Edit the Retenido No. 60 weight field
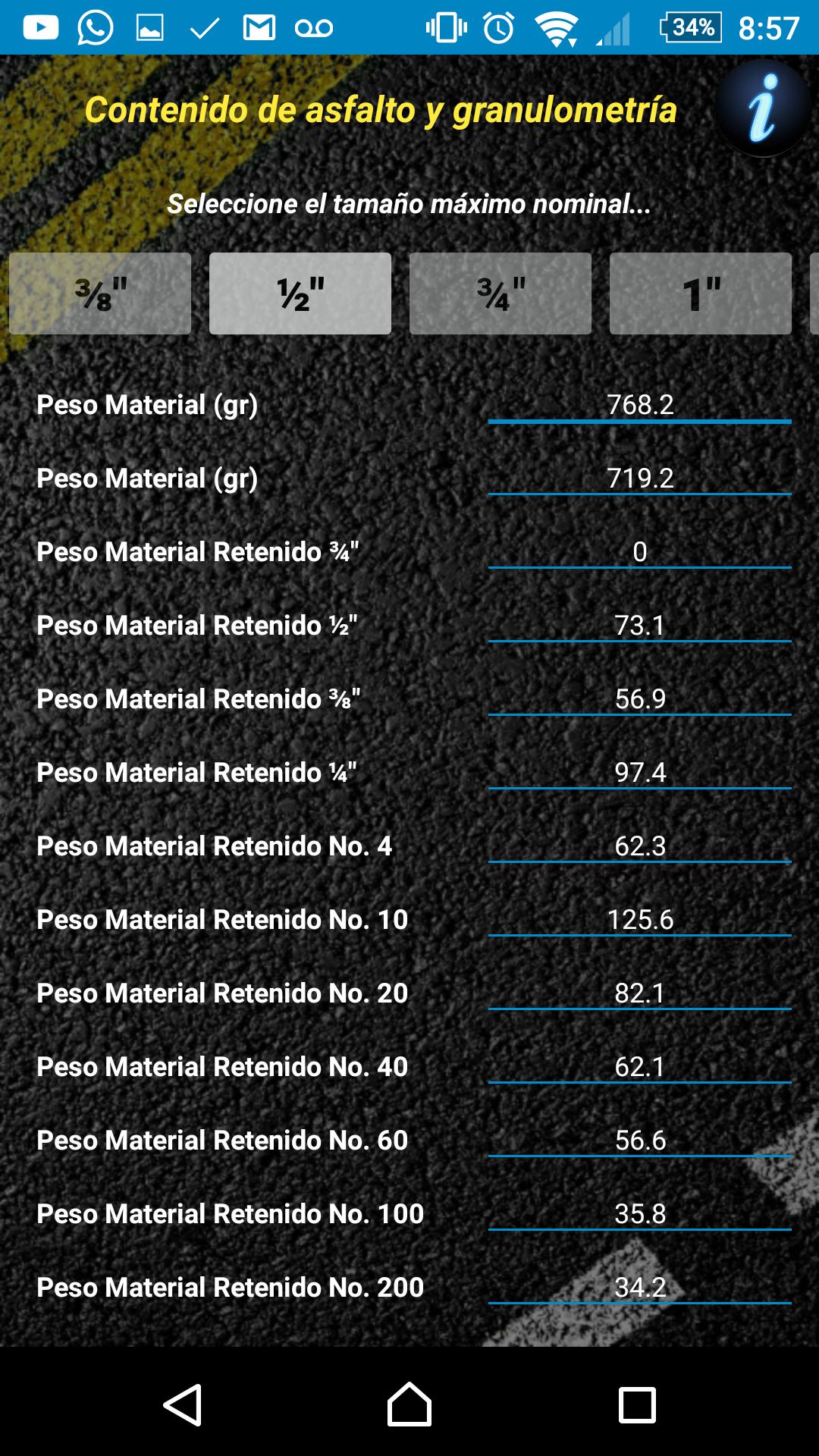 click(x=639, y=1140)
